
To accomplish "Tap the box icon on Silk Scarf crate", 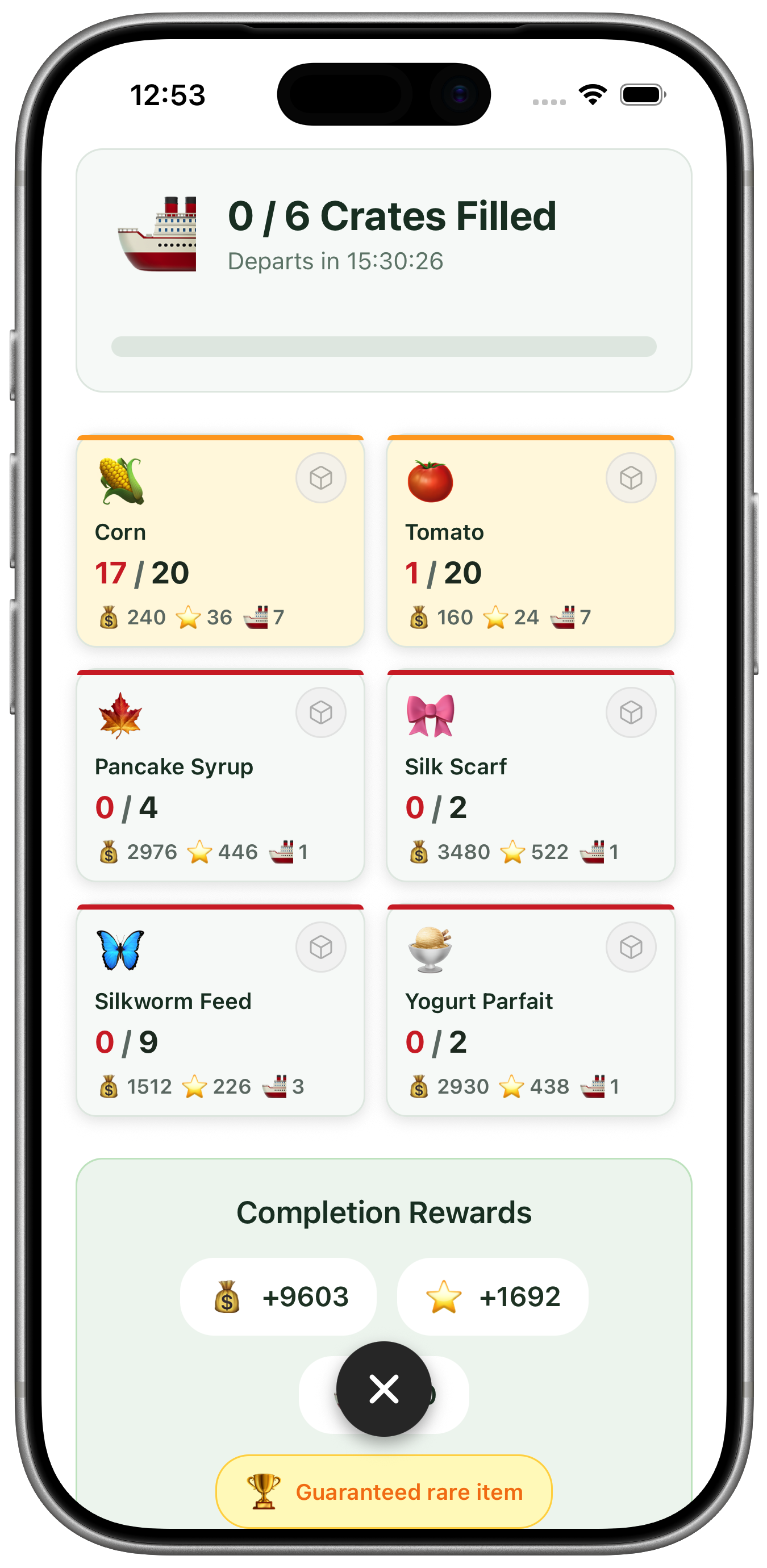I will tap(631, 712).
